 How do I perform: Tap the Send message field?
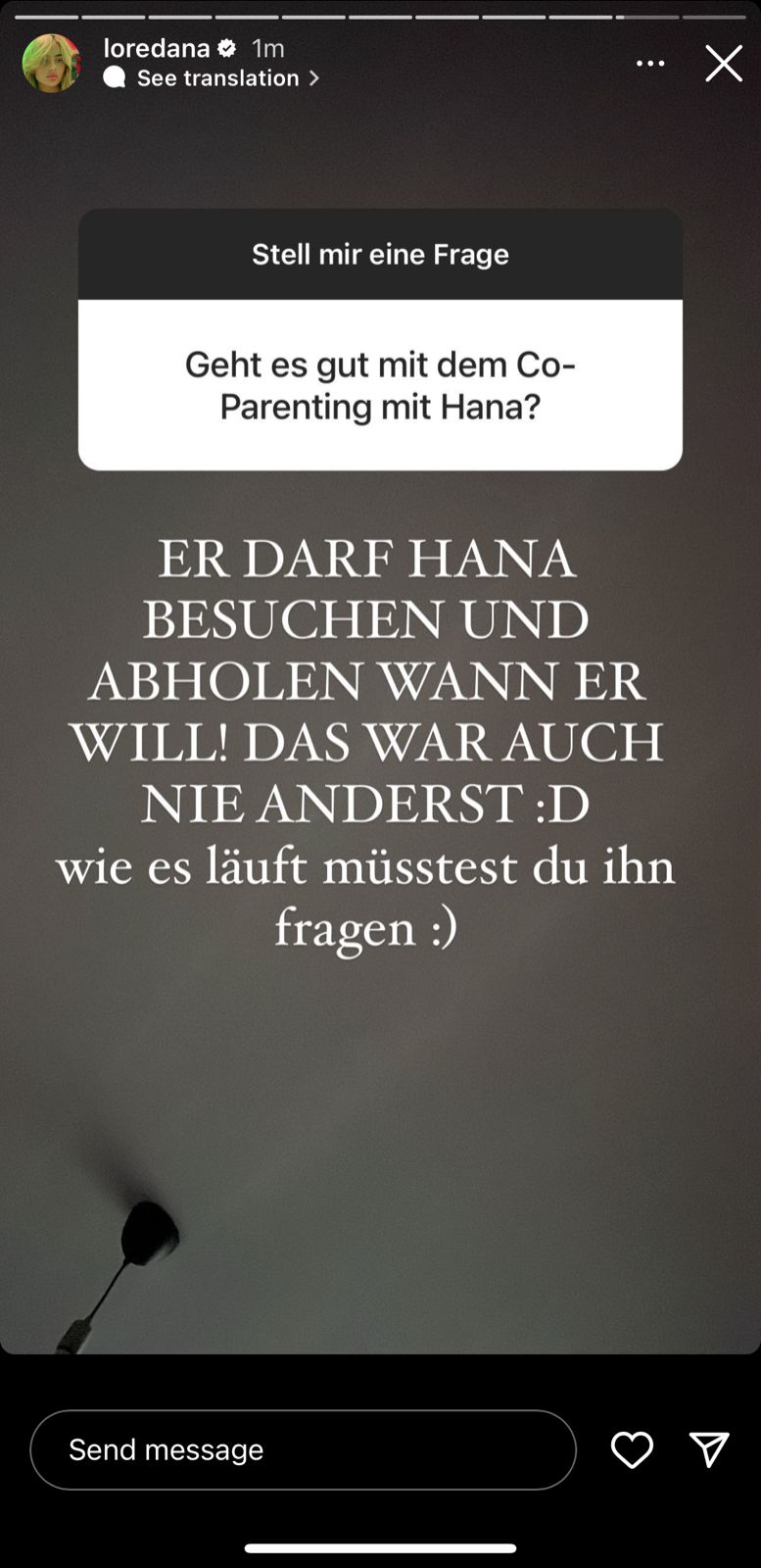click(303, 1449)
